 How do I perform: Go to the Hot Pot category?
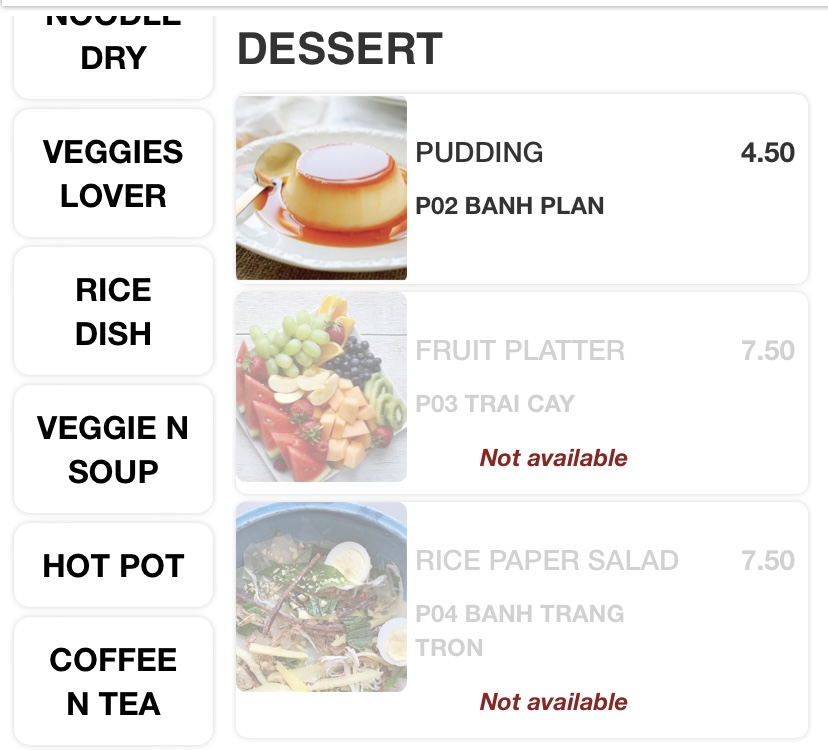coord(113,566)
